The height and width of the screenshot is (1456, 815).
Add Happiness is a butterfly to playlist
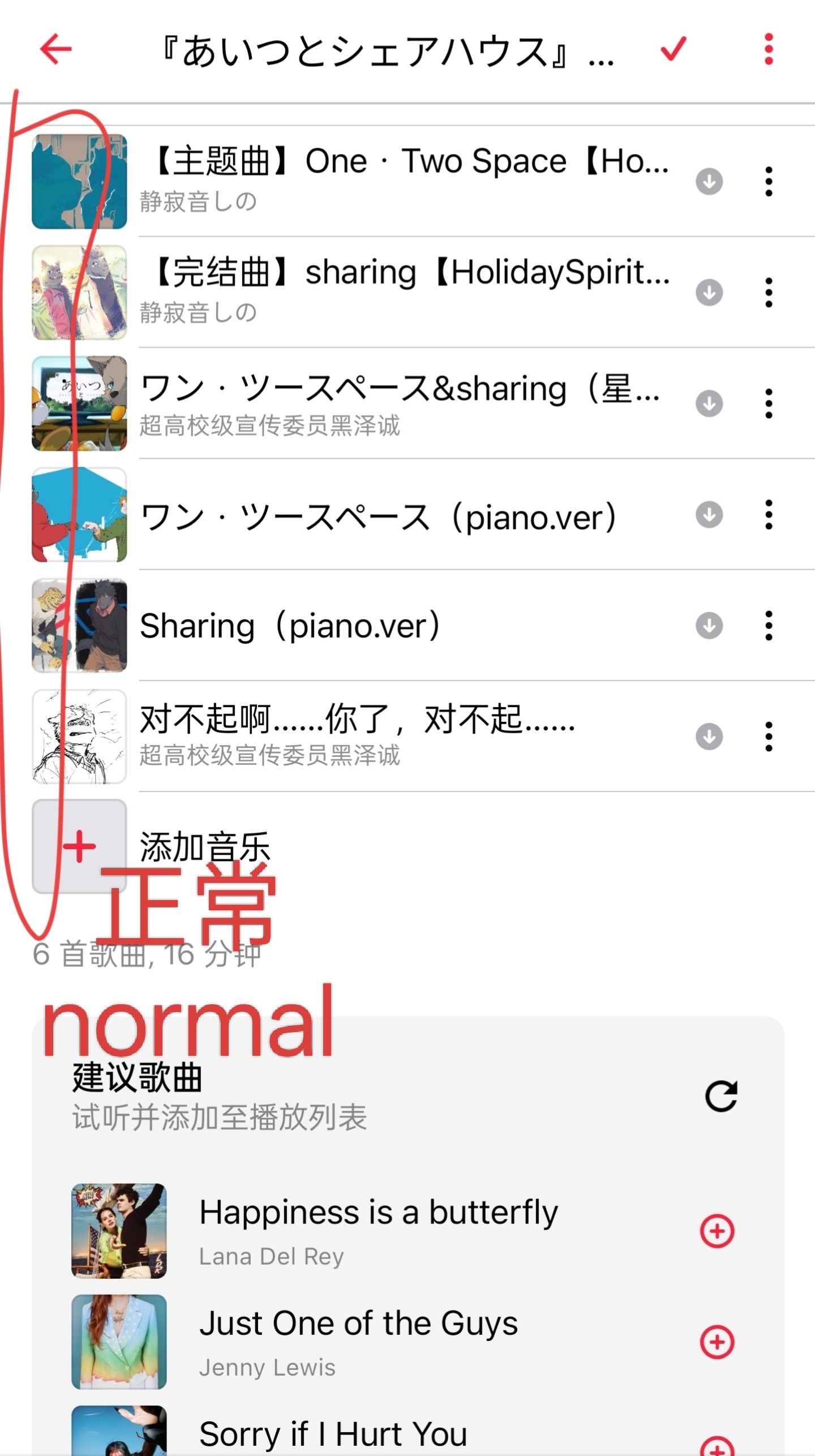pyautogui.click(x=717, y=1231)
